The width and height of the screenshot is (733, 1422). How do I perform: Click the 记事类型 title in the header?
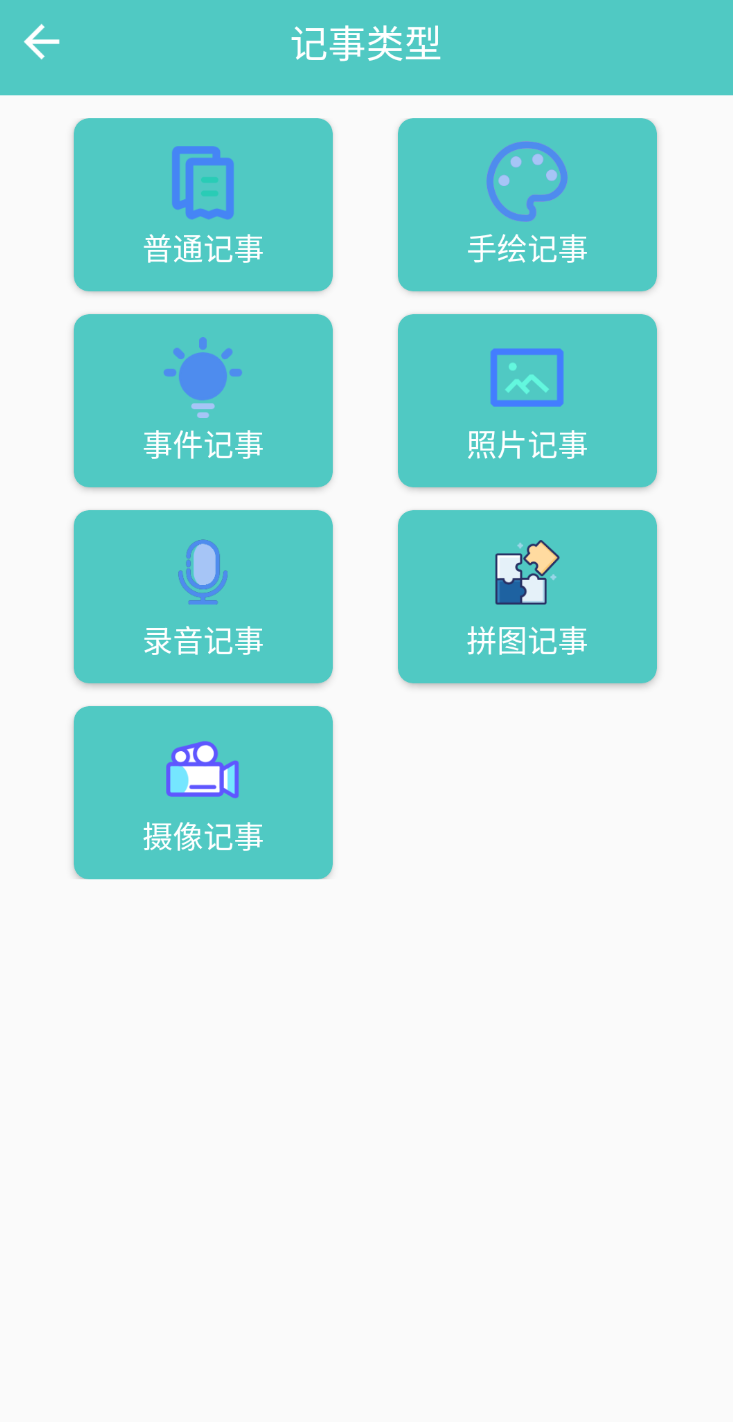pyautogui.click(x=366, y=42)
